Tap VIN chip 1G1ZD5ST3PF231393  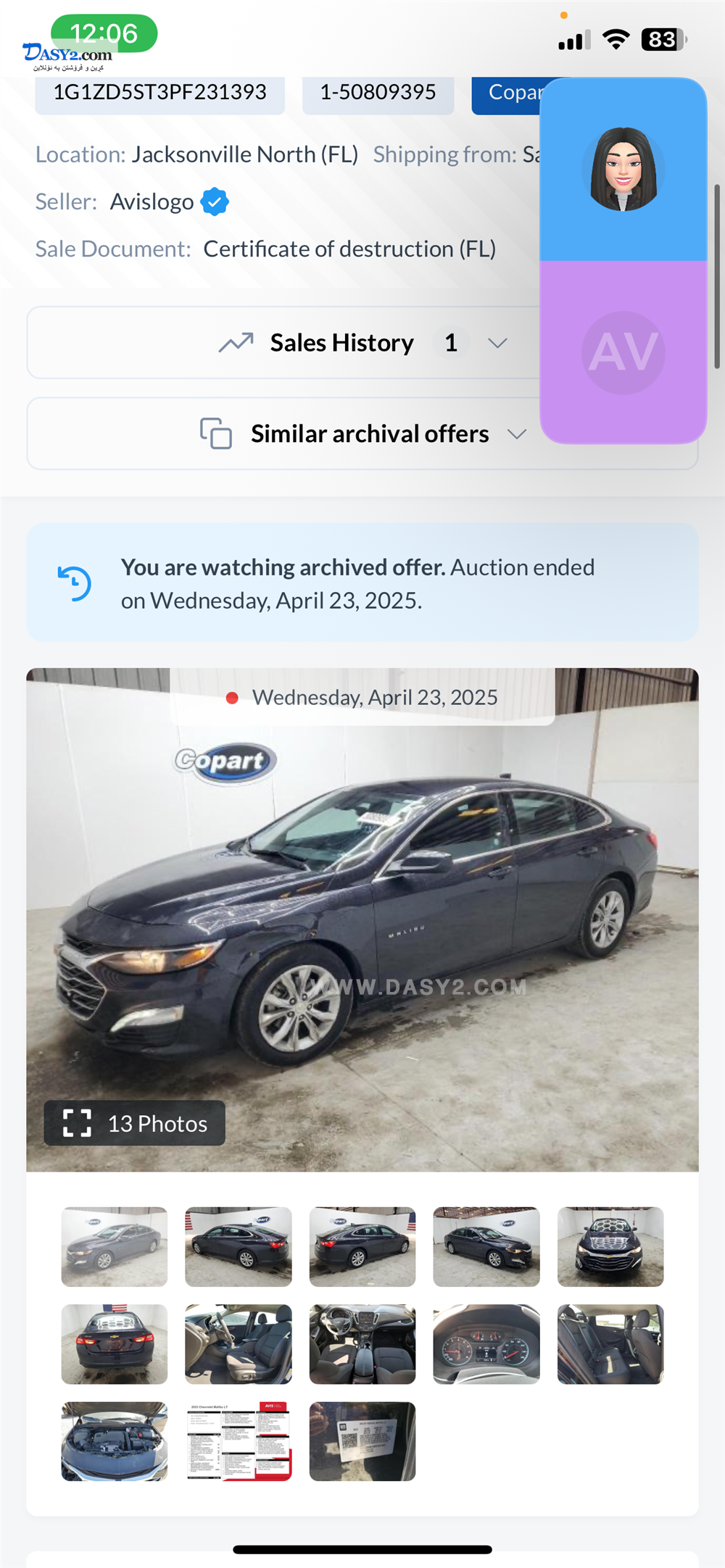(x=159, y=93)
